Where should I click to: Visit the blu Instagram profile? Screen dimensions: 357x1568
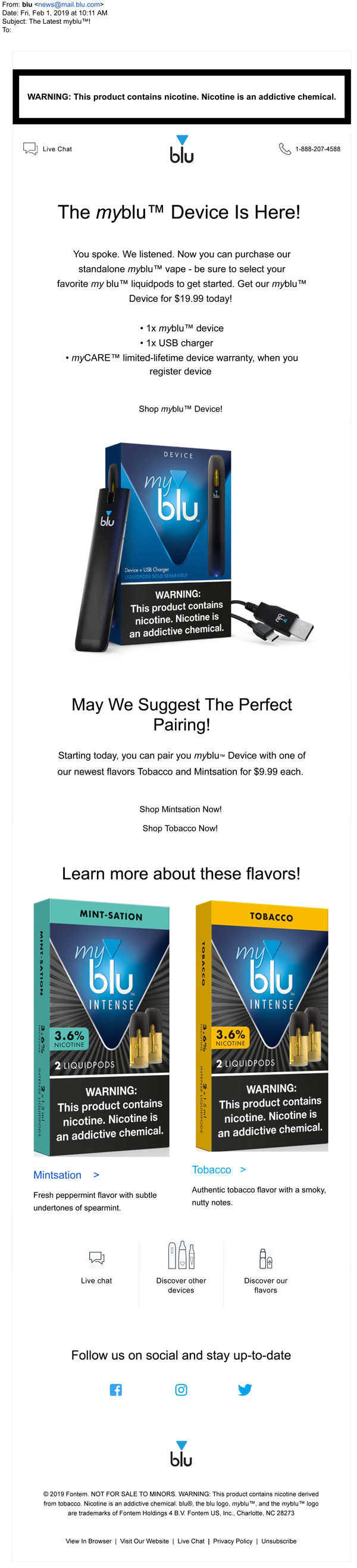[x=181, y=1390]
